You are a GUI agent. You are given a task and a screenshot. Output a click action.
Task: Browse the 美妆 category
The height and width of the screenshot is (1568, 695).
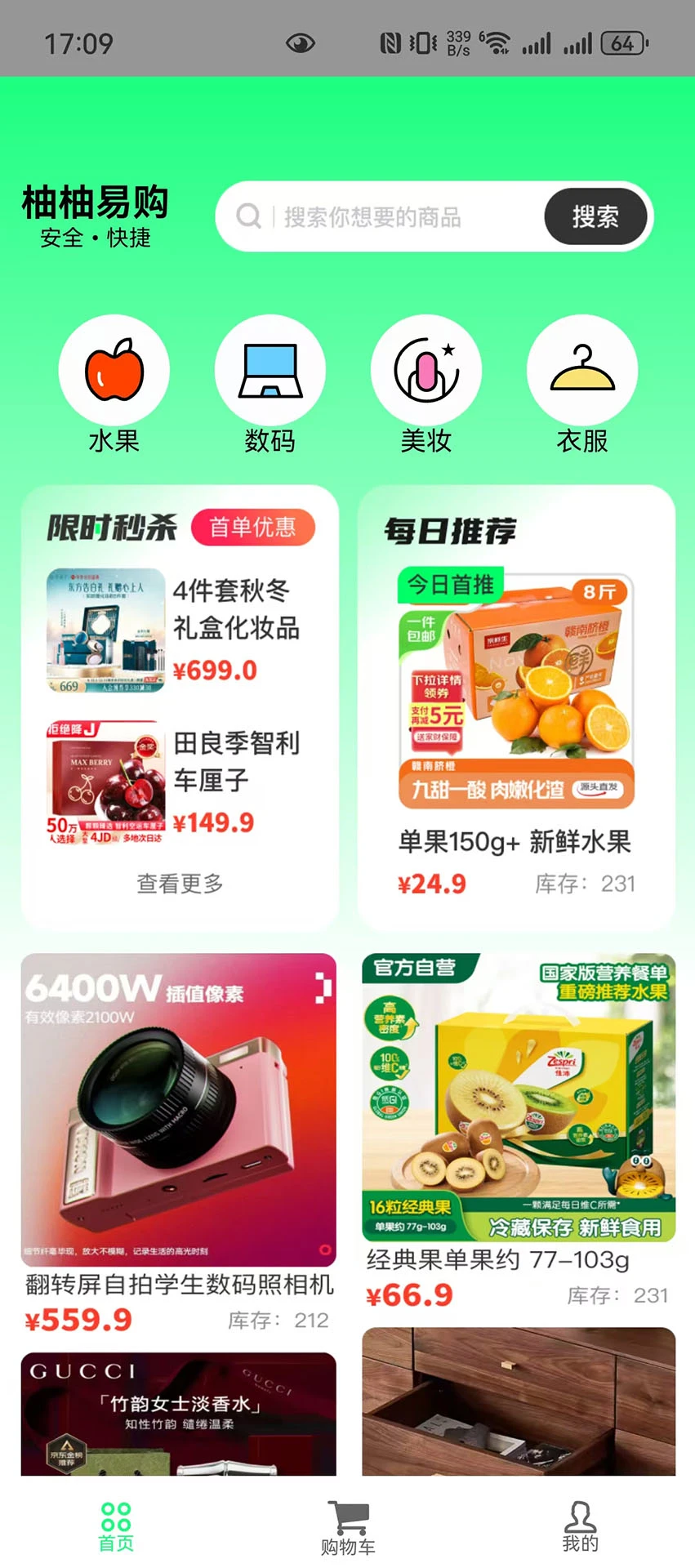(x=426, y=384)
